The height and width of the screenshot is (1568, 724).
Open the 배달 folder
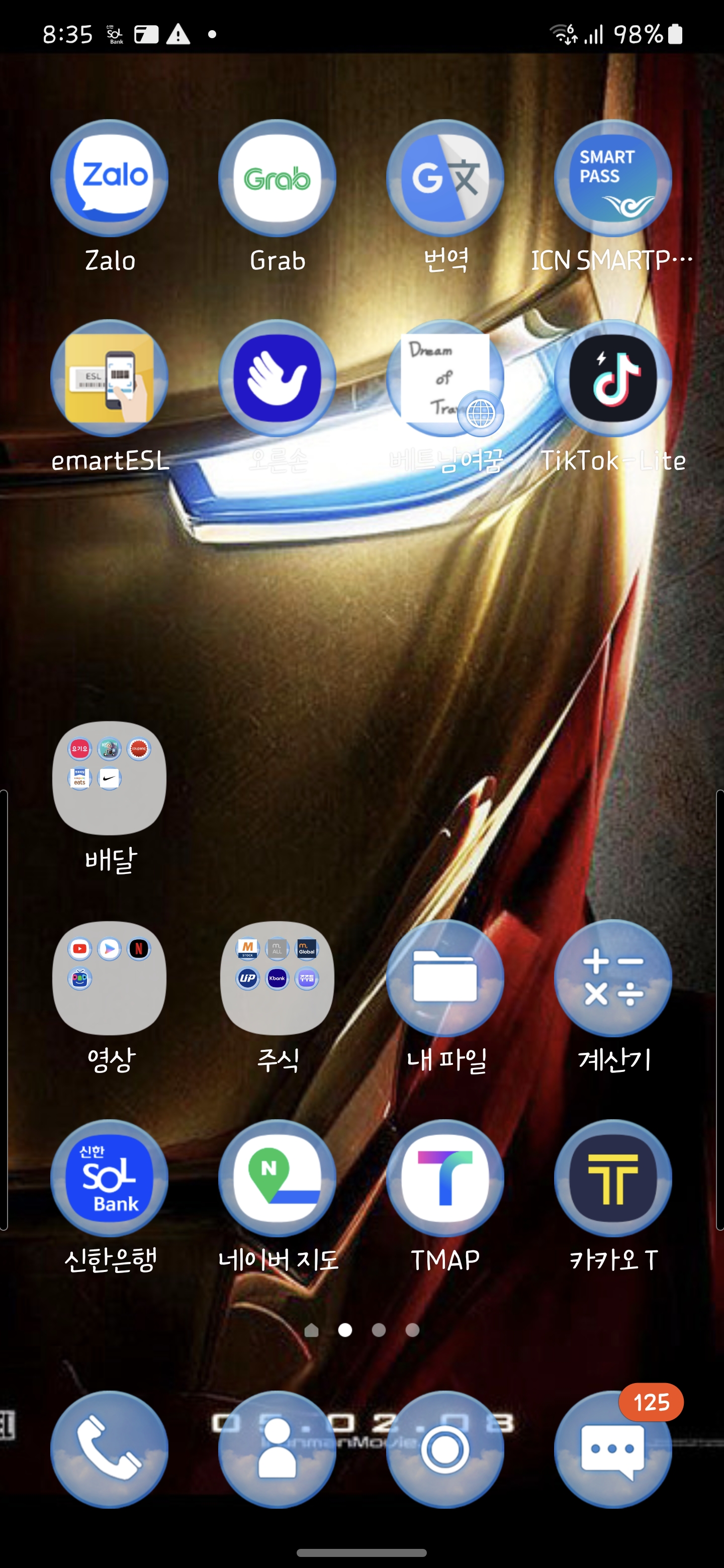[x=110, y=777]
